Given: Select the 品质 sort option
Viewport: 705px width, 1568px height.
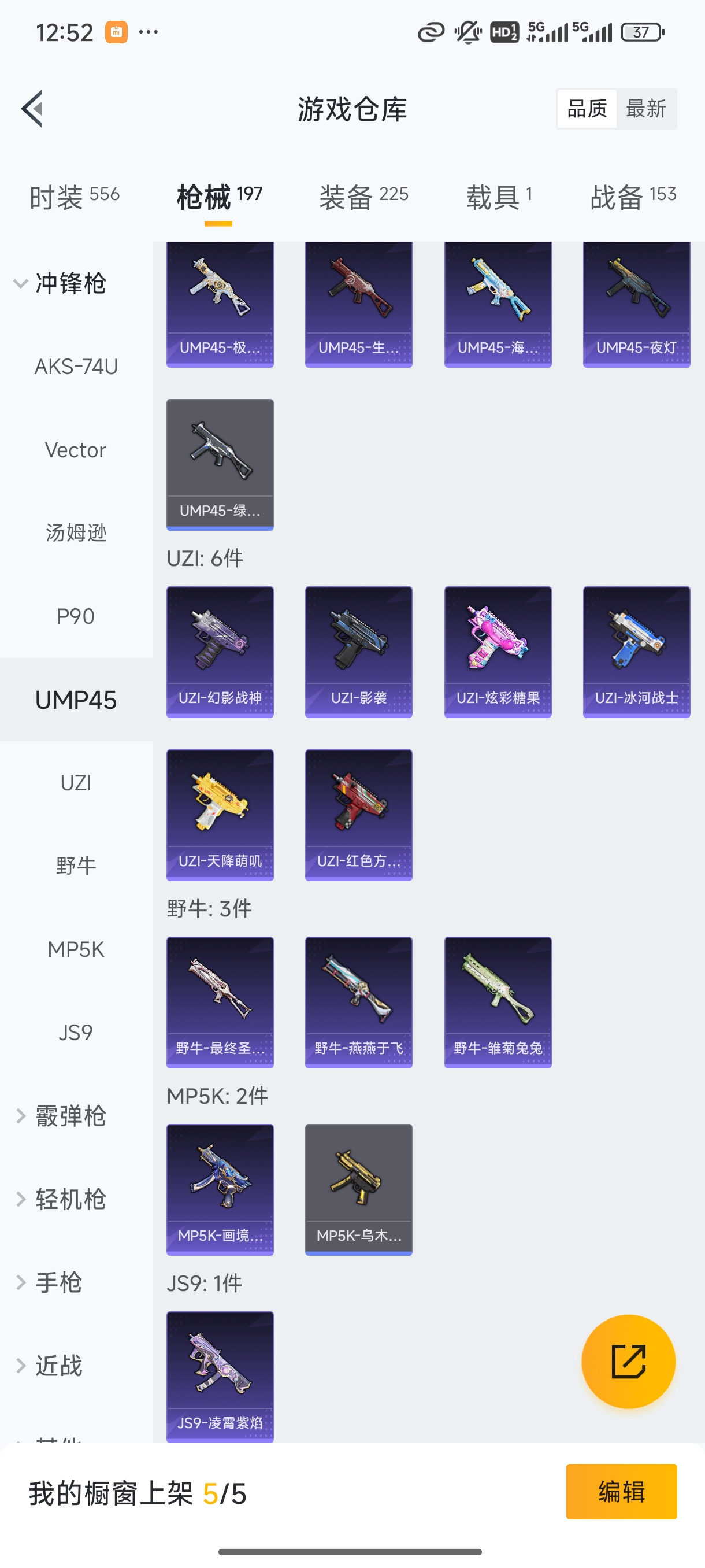Looking at the screenshot, I should pos(587,109).
